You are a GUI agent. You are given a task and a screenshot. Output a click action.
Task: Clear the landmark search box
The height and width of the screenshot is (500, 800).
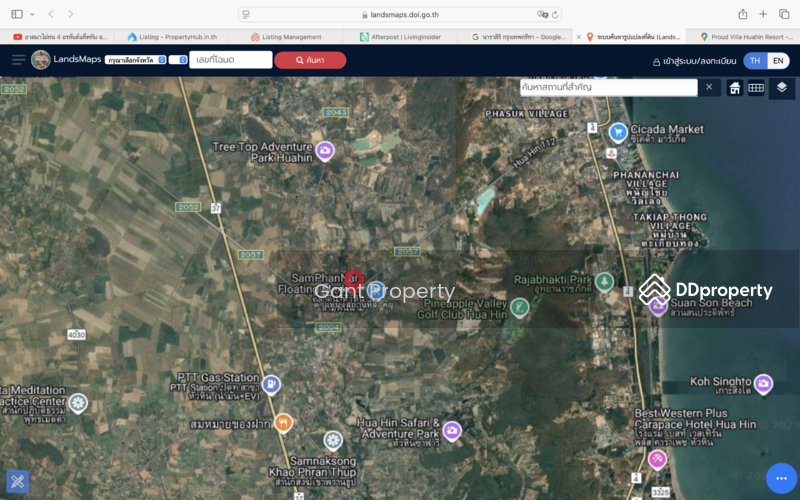coord(709,88)
